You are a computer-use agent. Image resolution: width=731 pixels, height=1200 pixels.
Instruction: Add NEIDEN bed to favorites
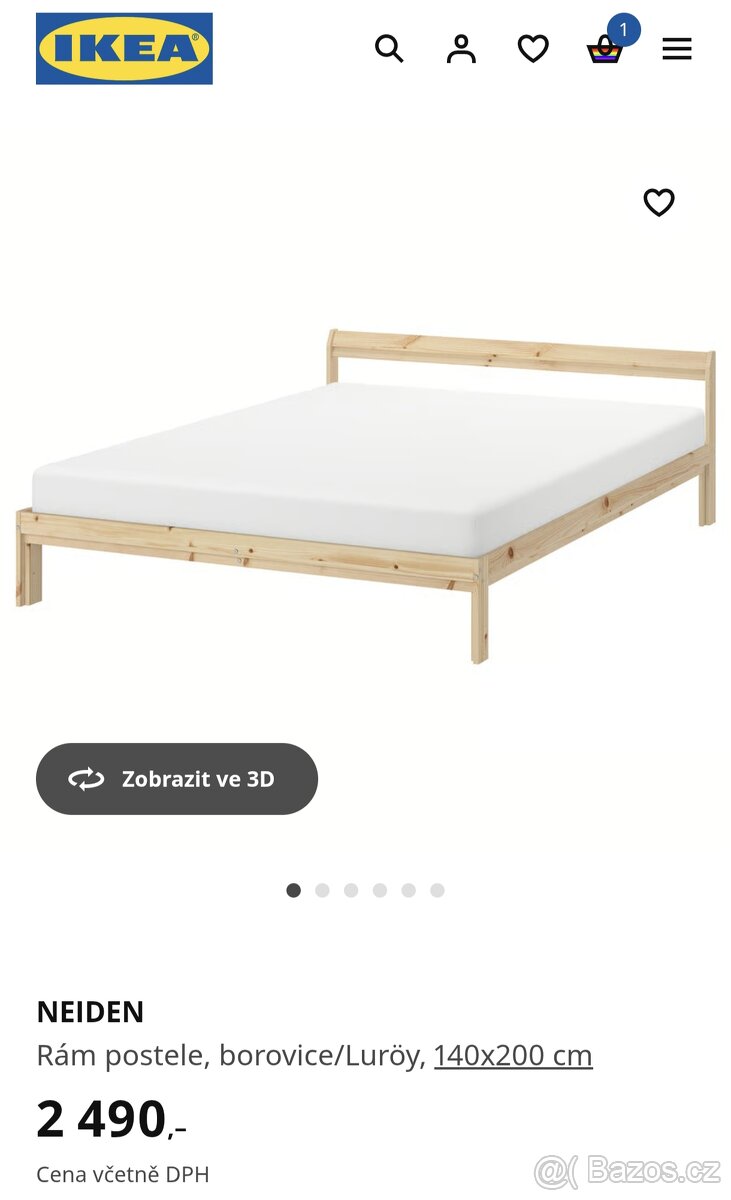click(658, 203)
